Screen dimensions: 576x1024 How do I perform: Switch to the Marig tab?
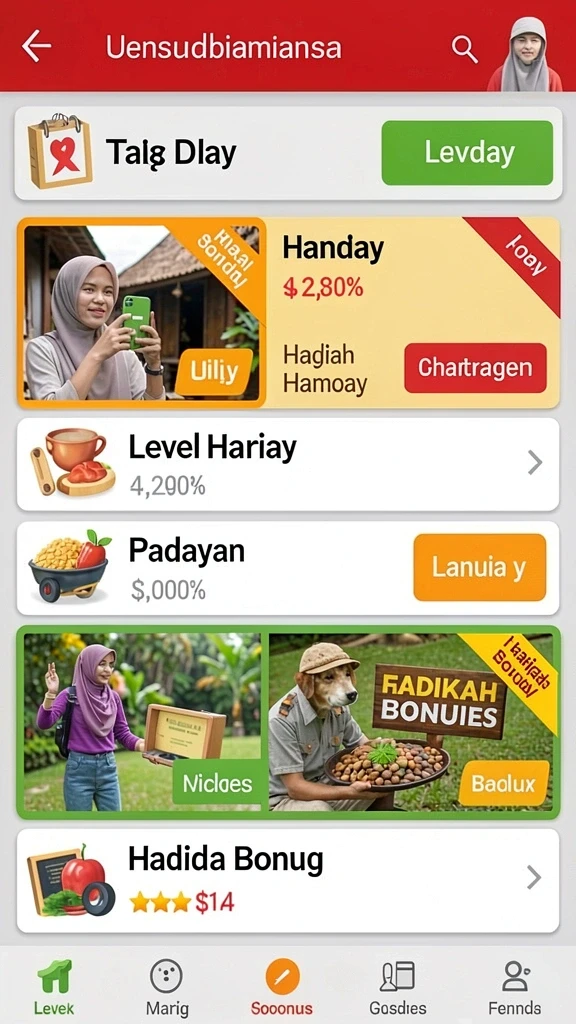point(167,986)
